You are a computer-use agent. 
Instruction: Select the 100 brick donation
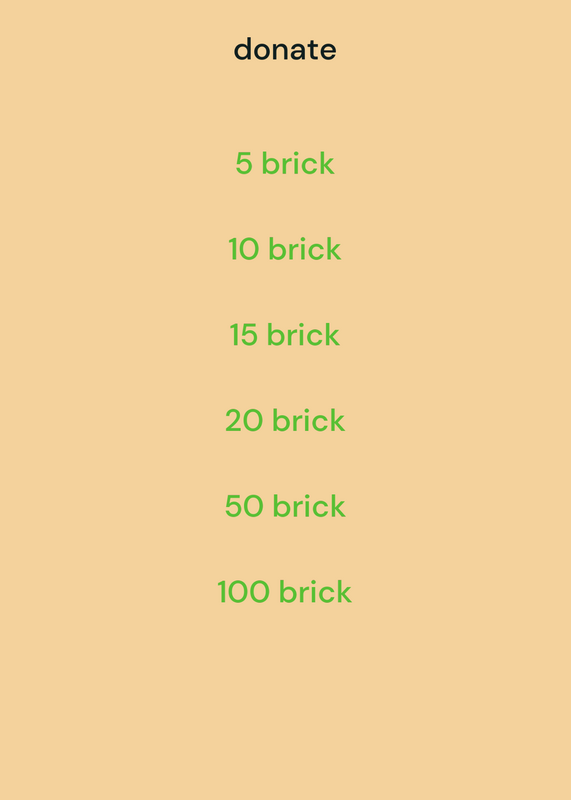[x=285, y=592]
